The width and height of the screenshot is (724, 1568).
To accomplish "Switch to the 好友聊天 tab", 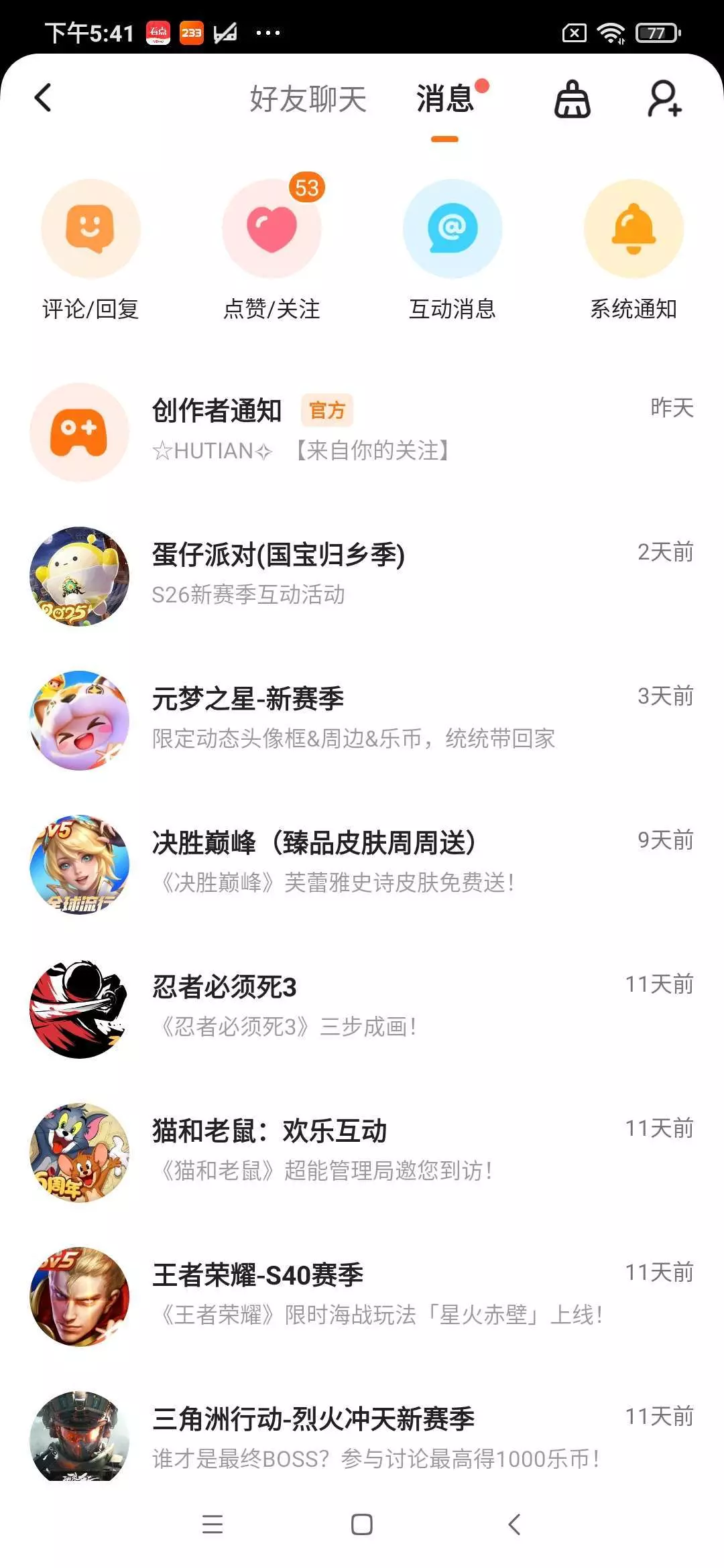I will (308, 99).
